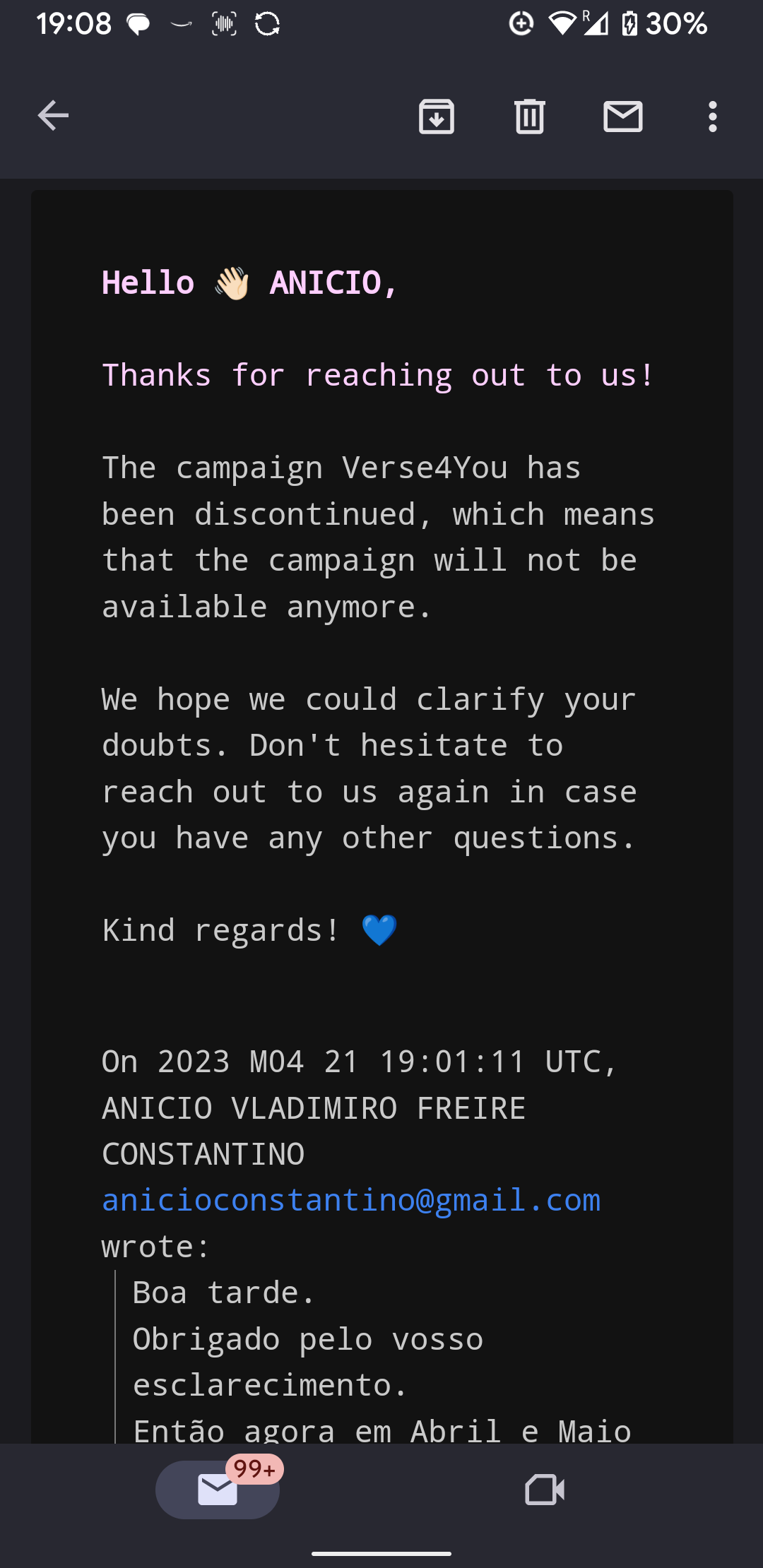
Task: Delete this email
Action: tap(529, 117)
